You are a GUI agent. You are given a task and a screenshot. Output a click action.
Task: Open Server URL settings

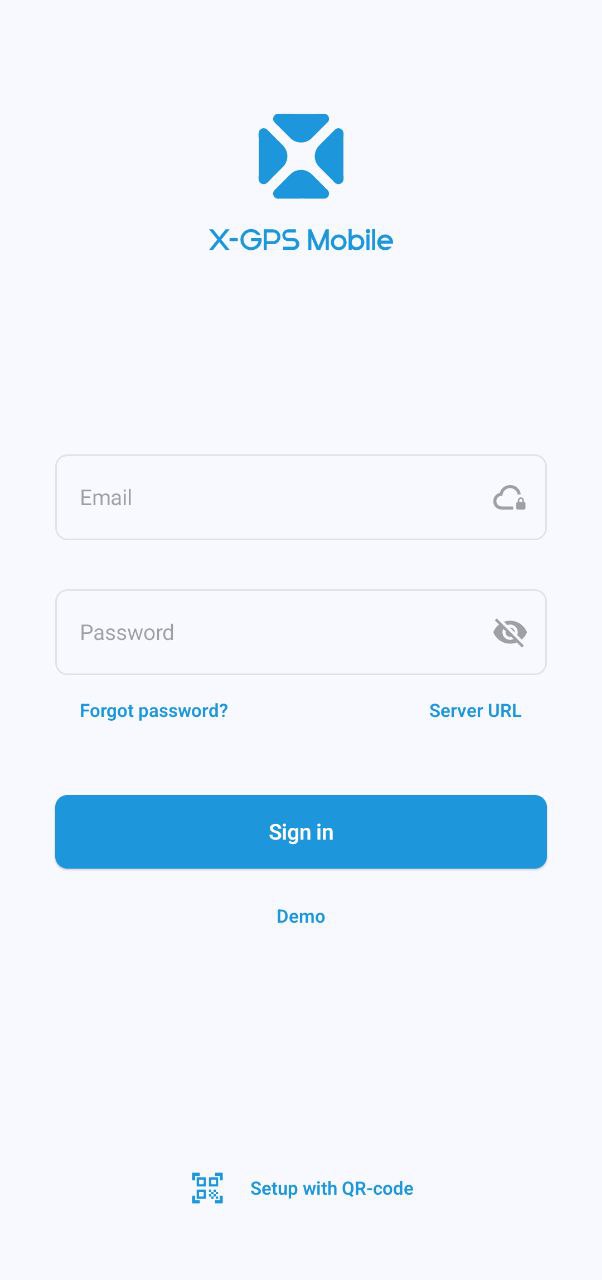coord(475,711)
